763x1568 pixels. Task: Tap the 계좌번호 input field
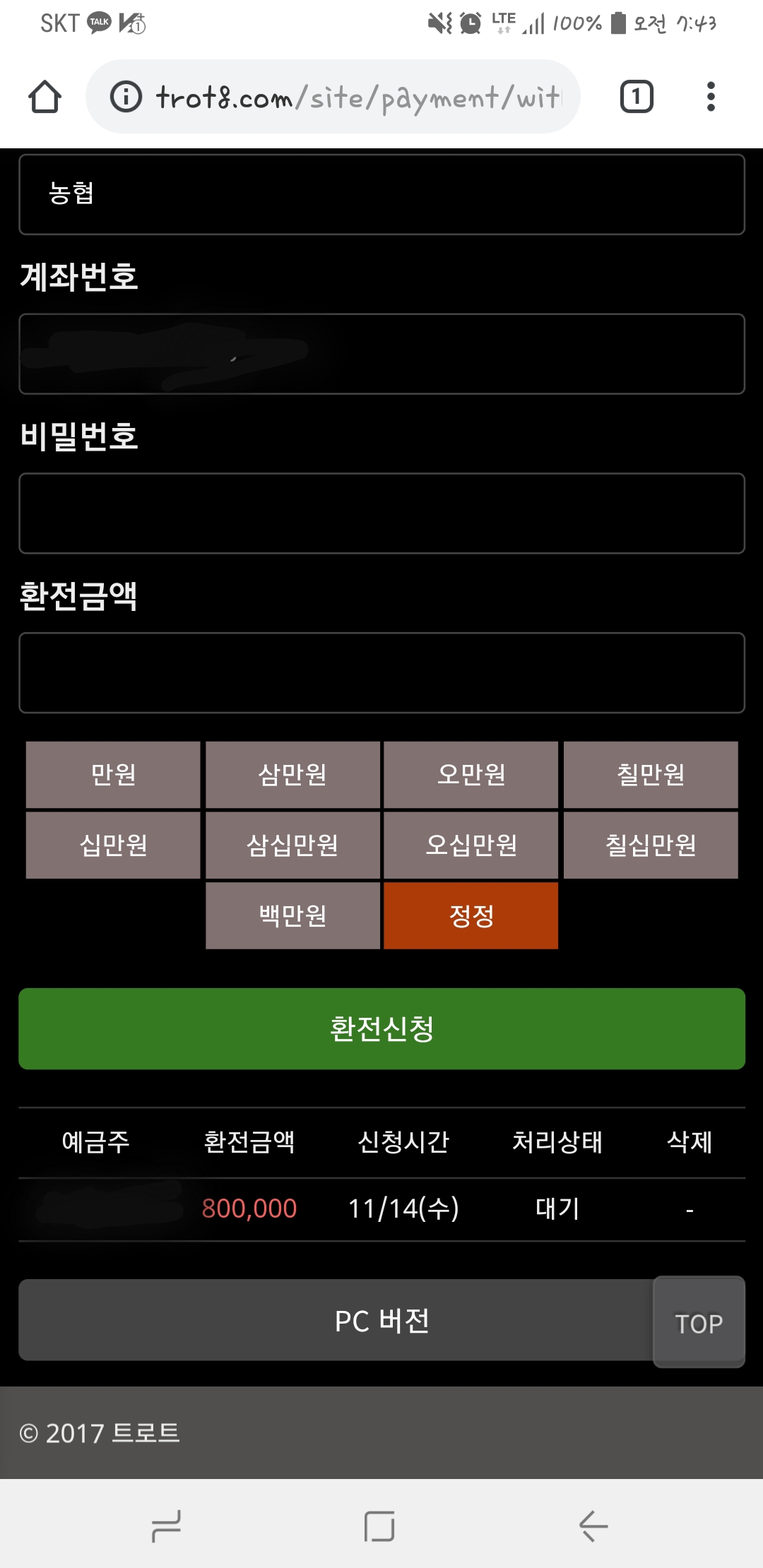pyautogui.click(x=381, y=354)
